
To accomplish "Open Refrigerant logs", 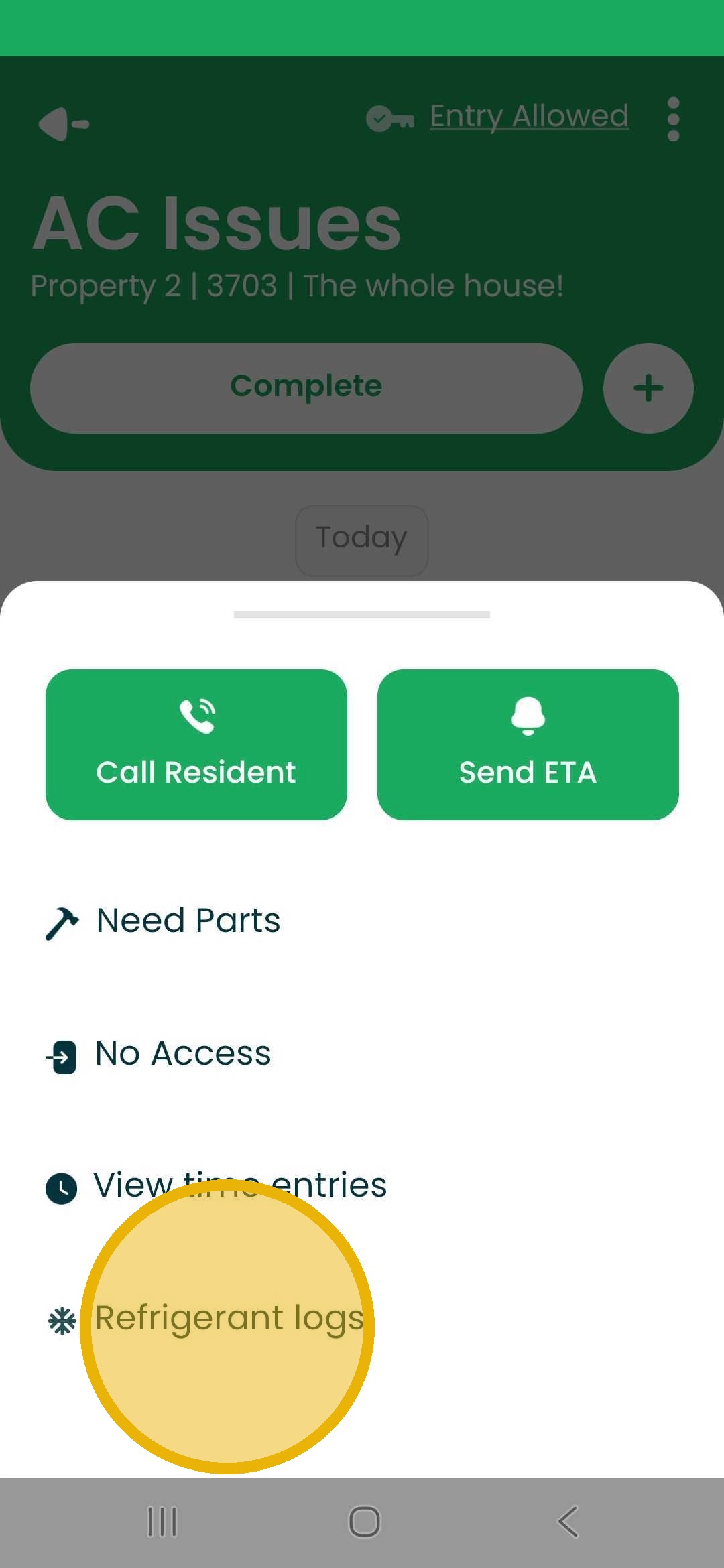I will (228, 1319).
